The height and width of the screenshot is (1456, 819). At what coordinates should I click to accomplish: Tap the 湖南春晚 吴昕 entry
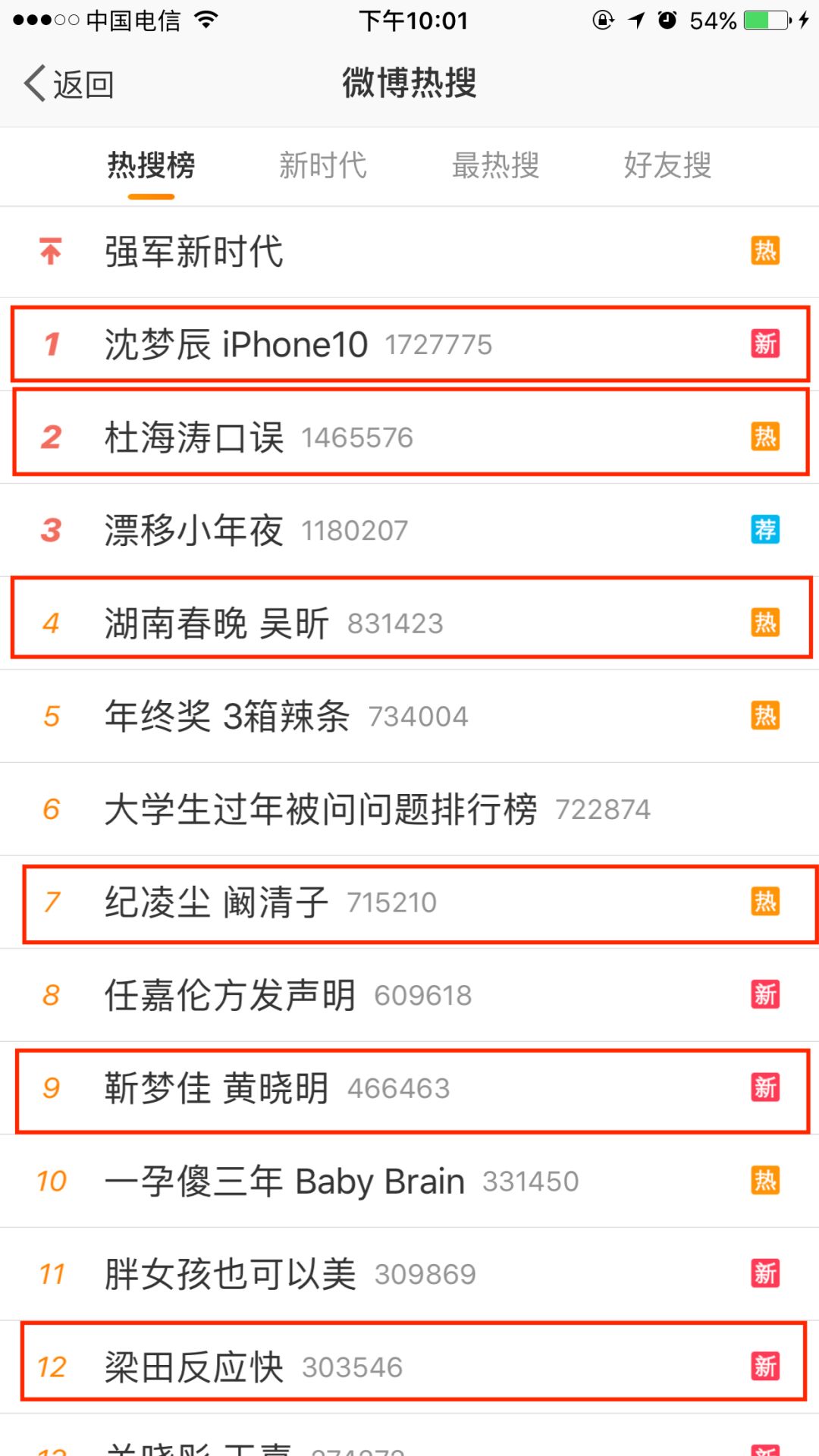pos(217,623)
